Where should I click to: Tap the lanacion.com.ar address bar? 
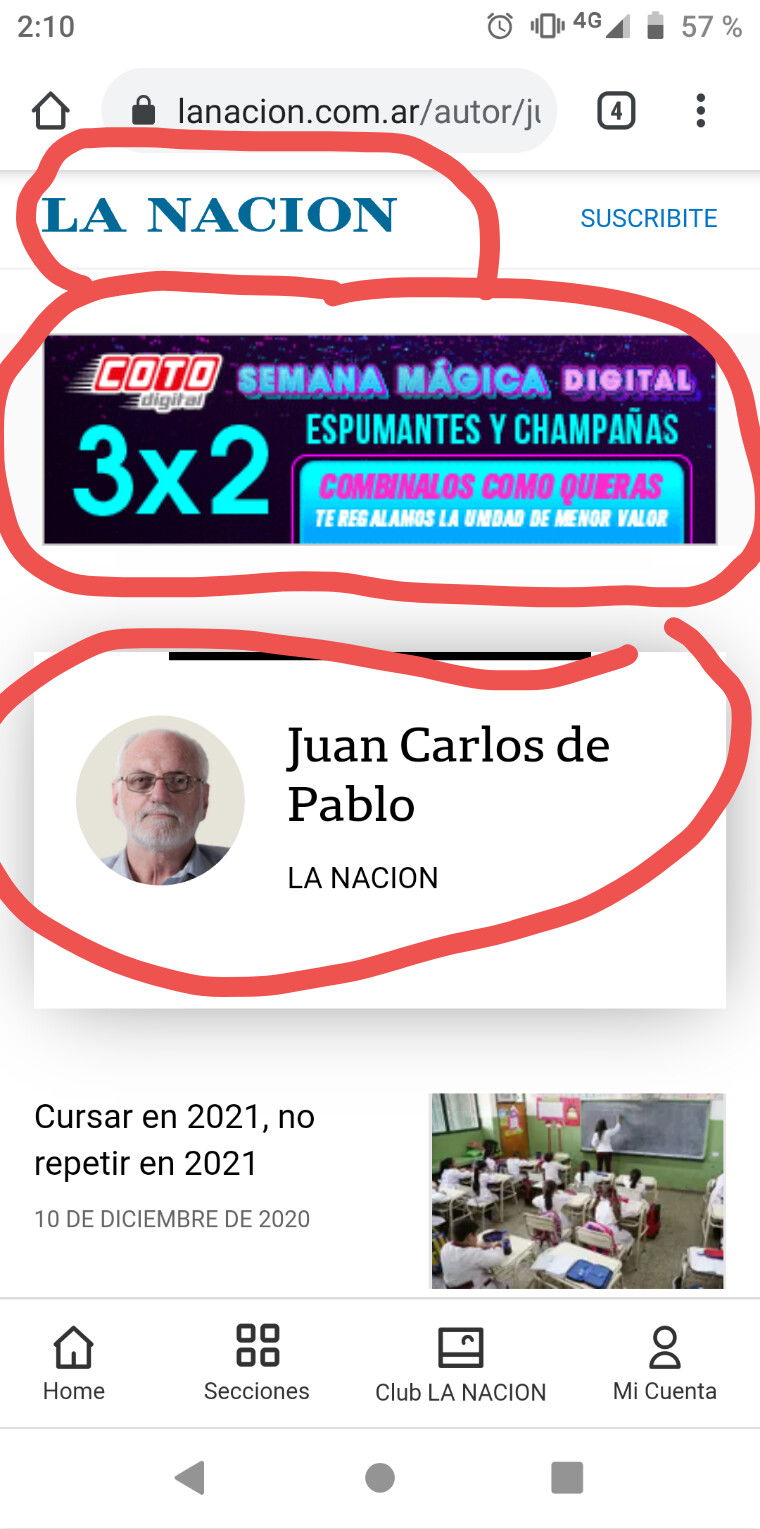329,111
